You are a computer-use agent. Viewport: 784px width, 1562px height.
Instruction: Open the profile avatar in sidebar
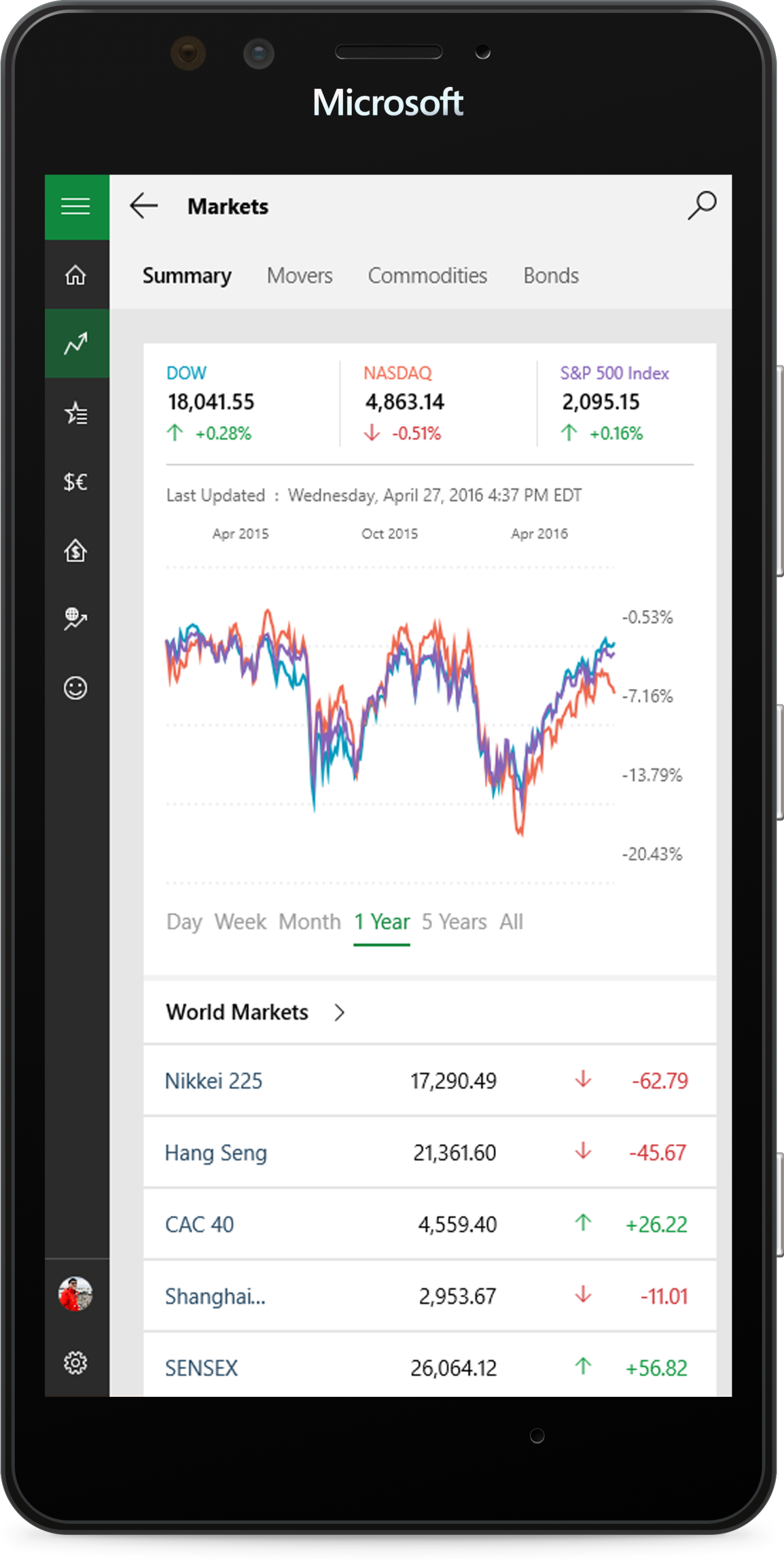(x=76, y=1293)
